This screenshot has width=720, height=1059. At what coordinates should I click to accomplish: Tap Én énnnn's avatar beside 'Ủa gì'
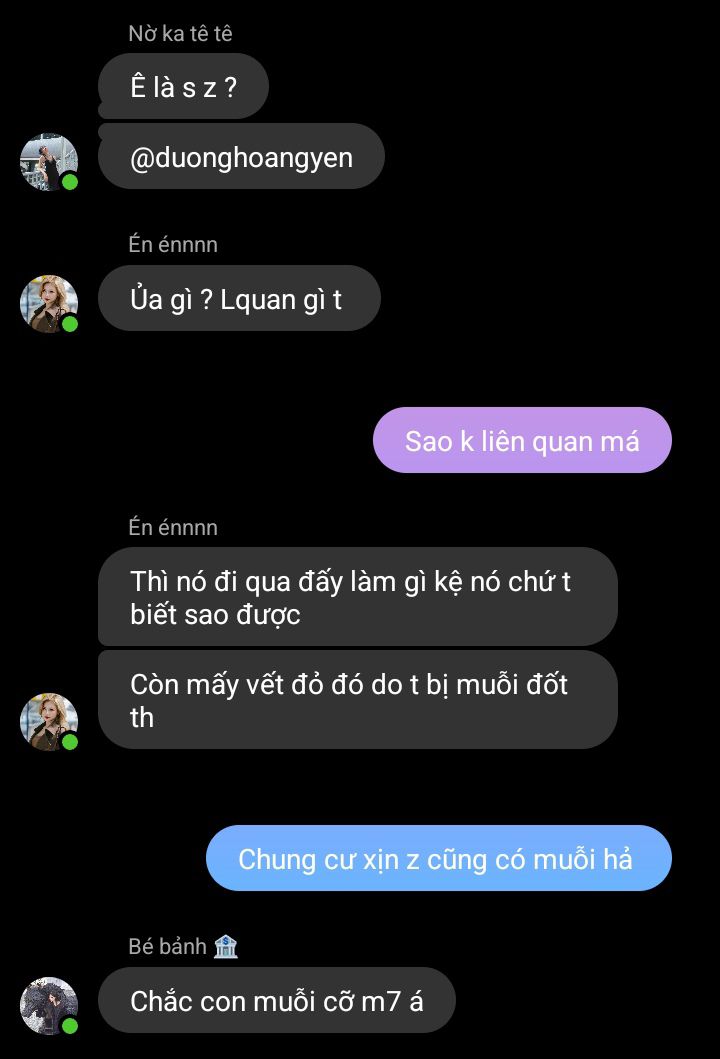[49, 303]
